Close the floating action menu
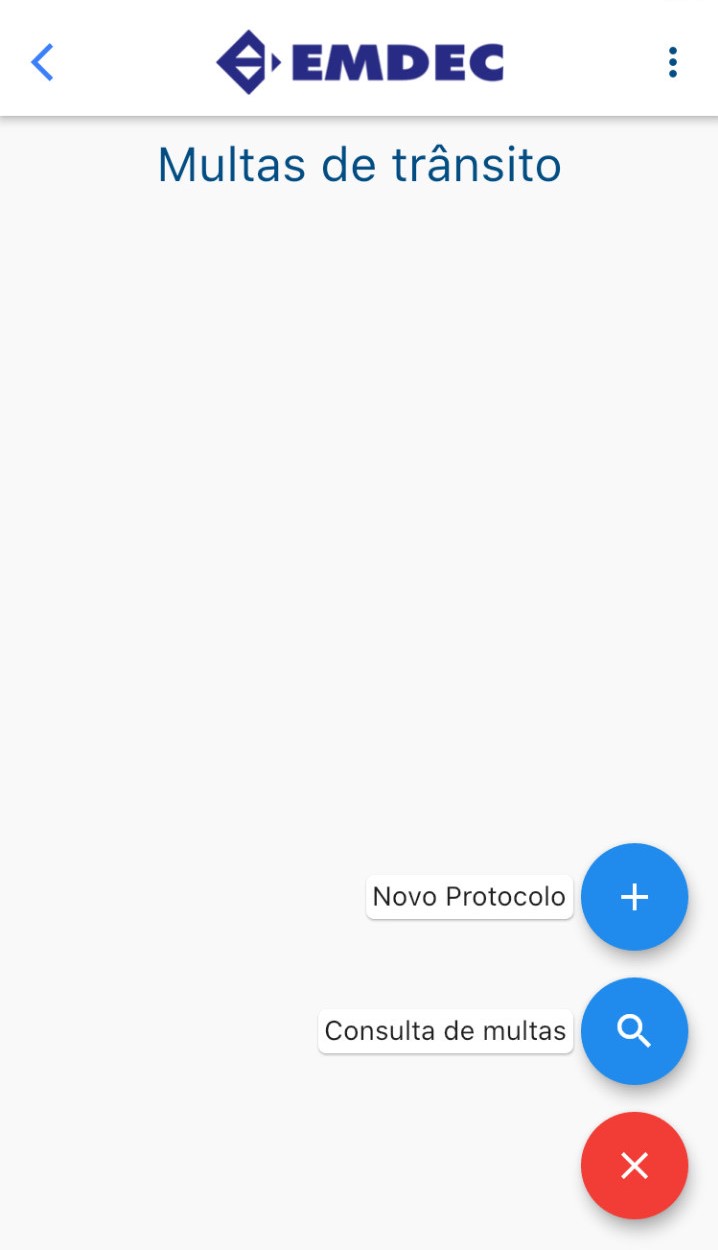Image resolution: width=718 pixels, height=1250 pixels. coord(634,1165)
